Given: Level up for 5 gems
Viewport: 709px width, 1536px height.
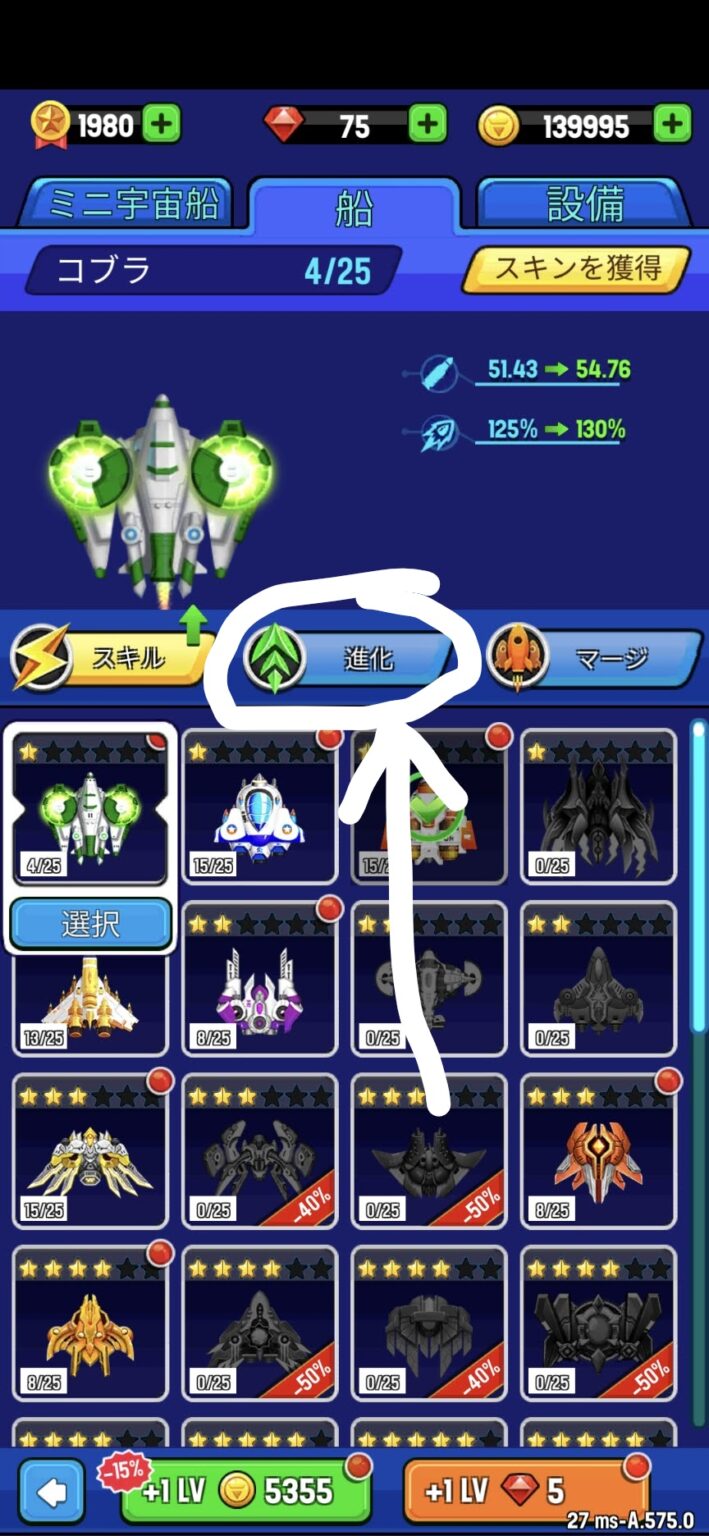Looking at the screenshot, I should point(518,1490).
